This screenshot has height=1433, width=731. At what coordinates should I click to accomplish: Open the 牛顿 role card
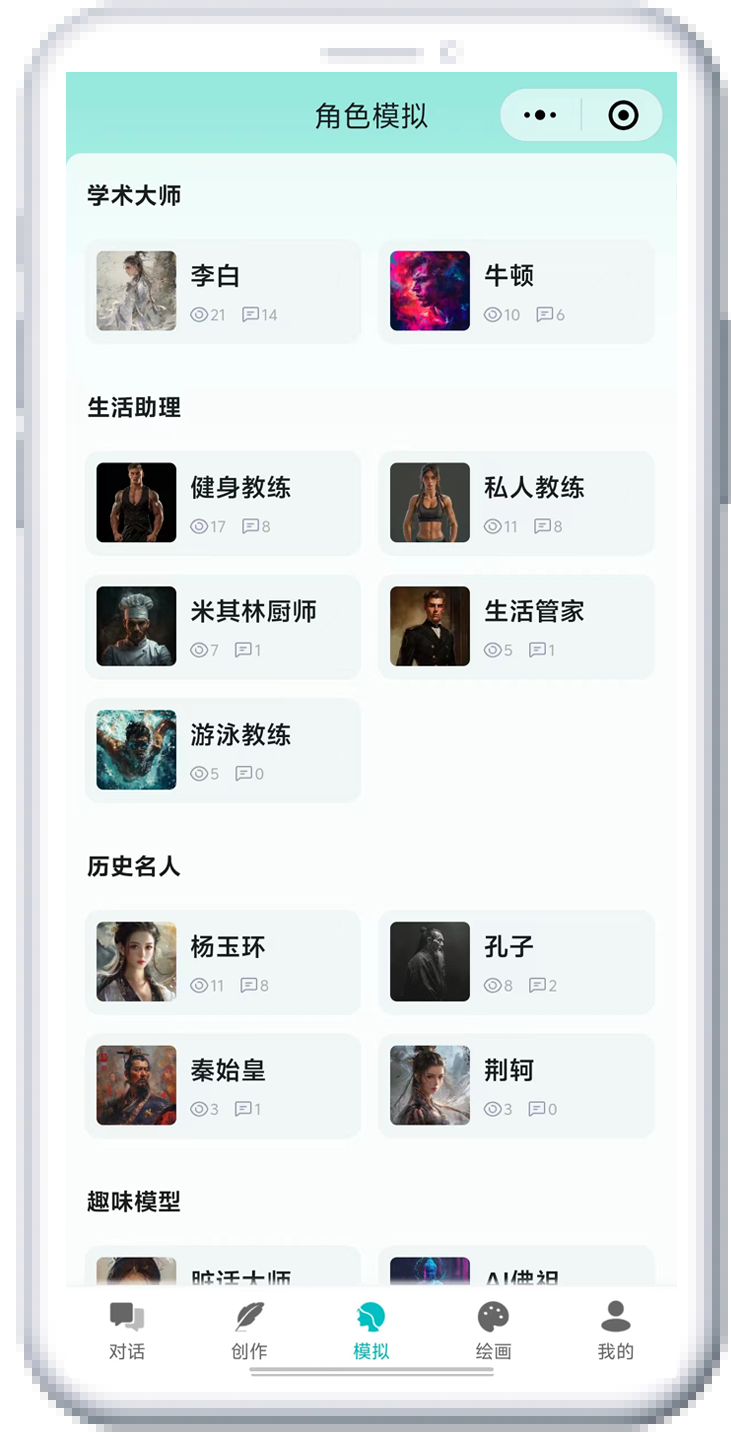[x=516, y=291]
